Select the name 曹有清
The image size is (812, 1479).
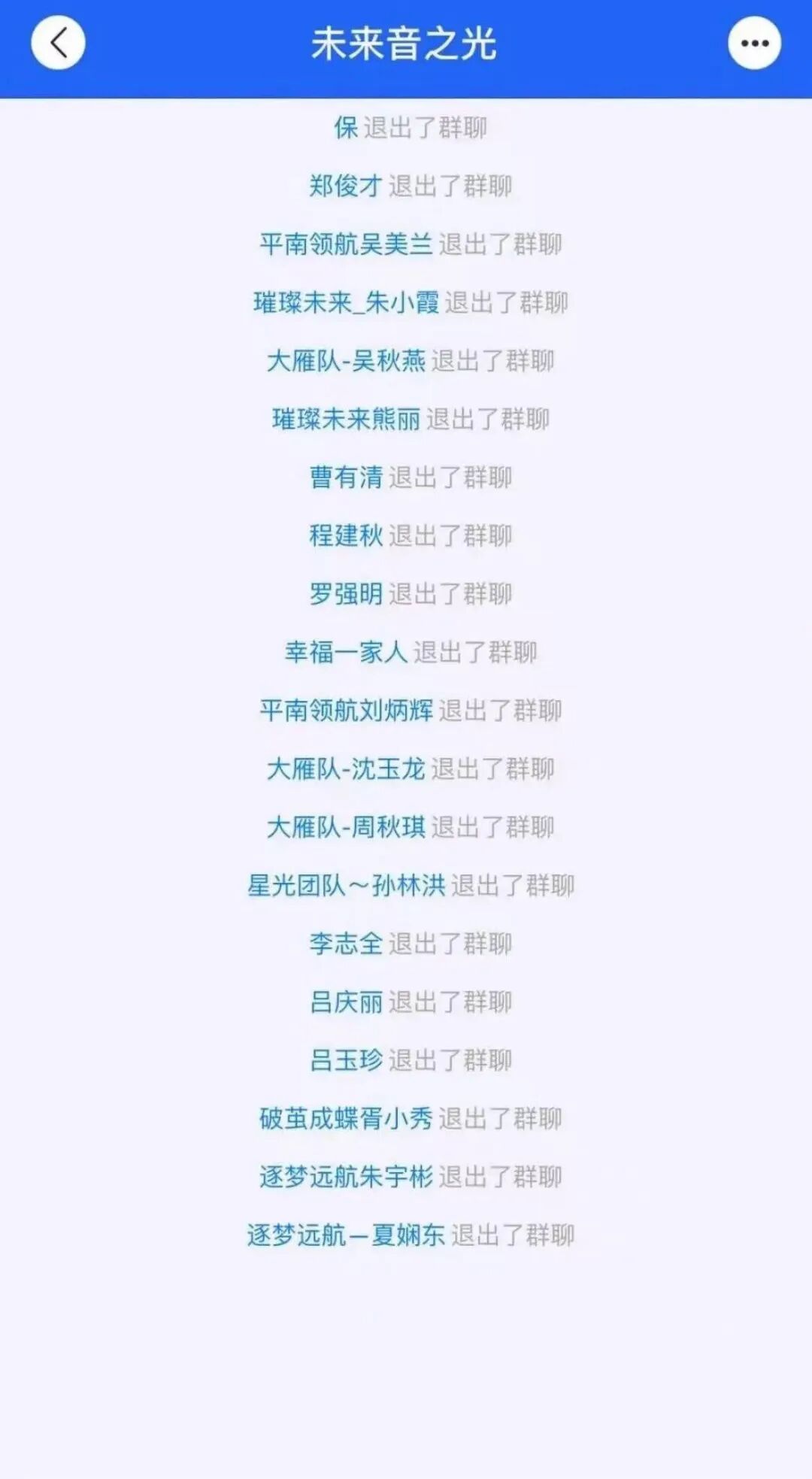point(346,477)
